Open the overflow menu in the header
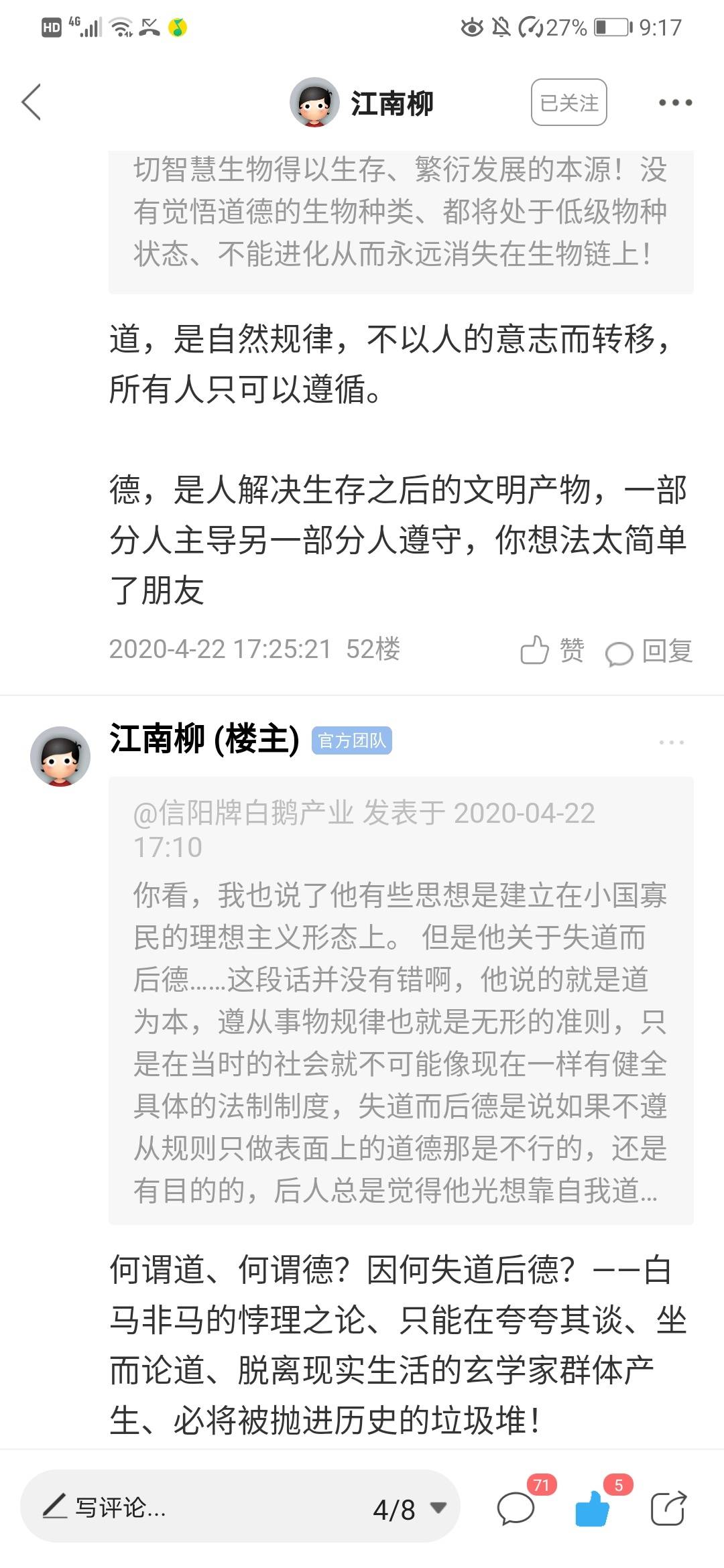The image size is (724, 1568). tap(674, 103)
